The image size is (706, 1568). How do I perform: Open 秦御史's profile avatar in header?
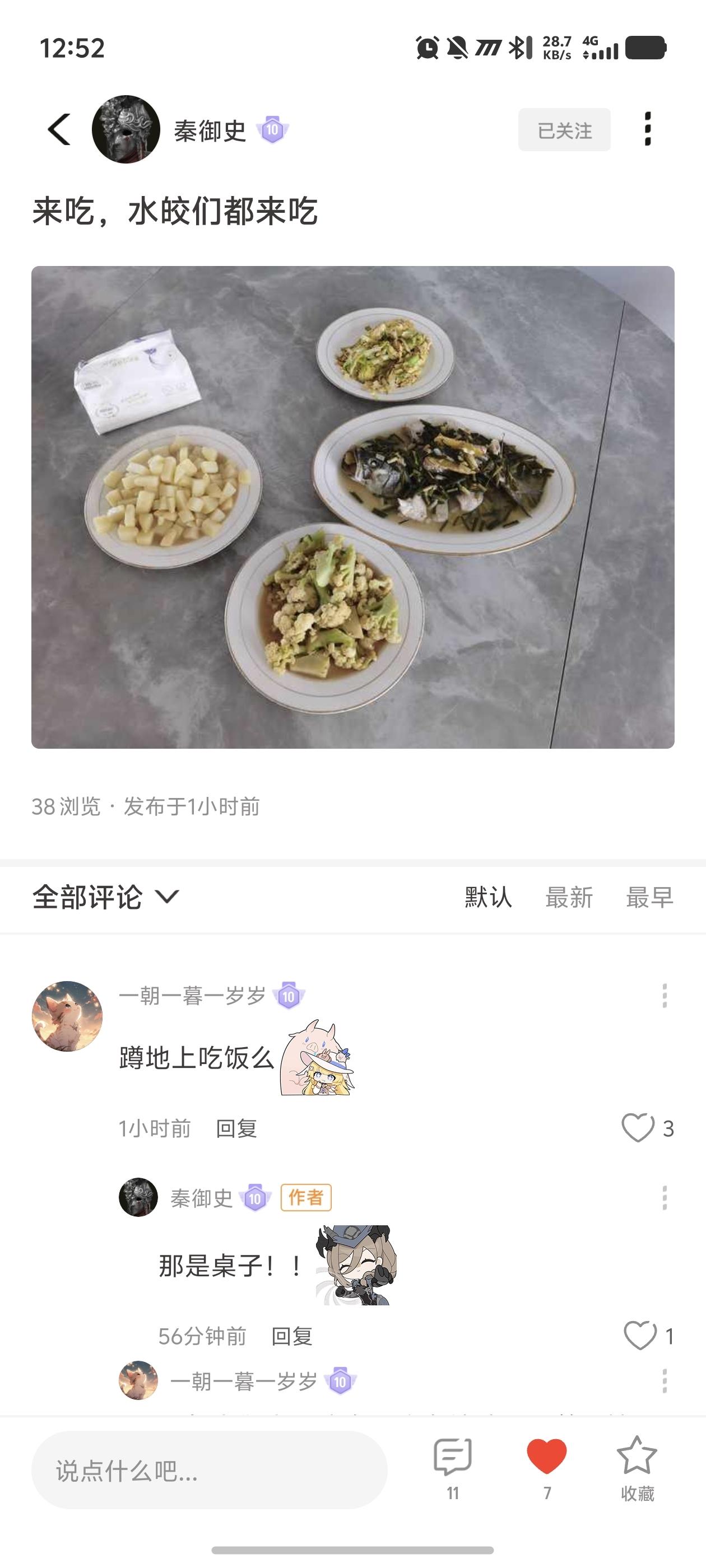click(126, 130)
